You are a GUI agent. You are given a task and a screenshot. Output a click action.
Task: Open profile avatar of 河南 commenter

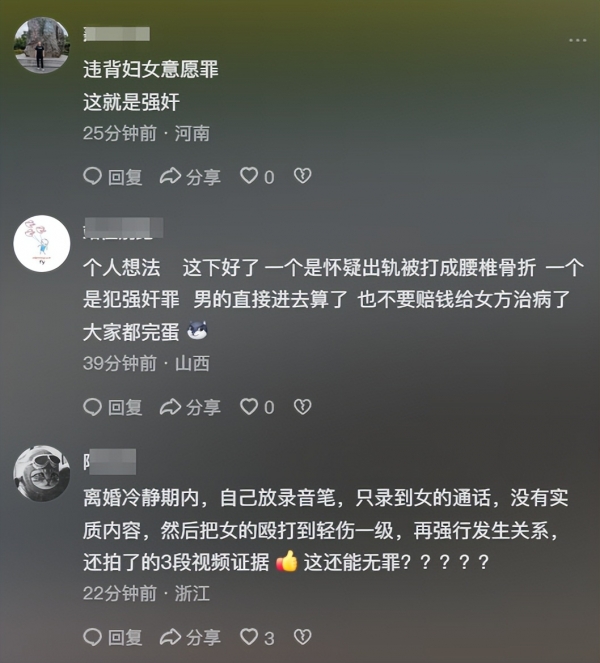42,46
